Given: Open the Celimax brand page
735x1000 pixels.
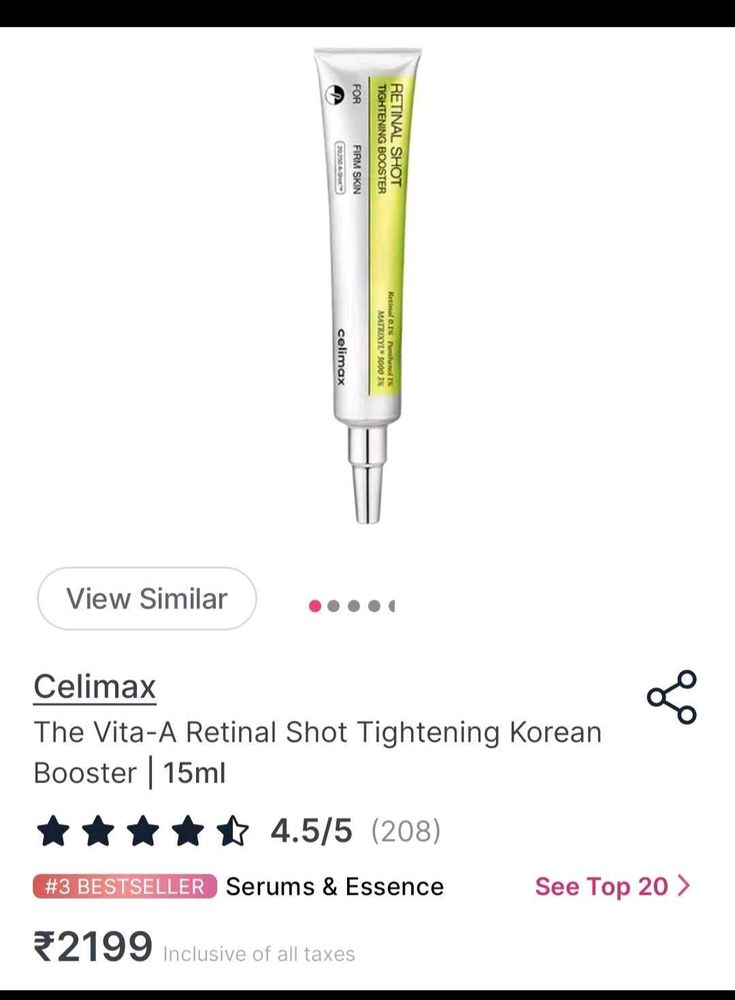Looking at the screenshot, I should [95, 686].
